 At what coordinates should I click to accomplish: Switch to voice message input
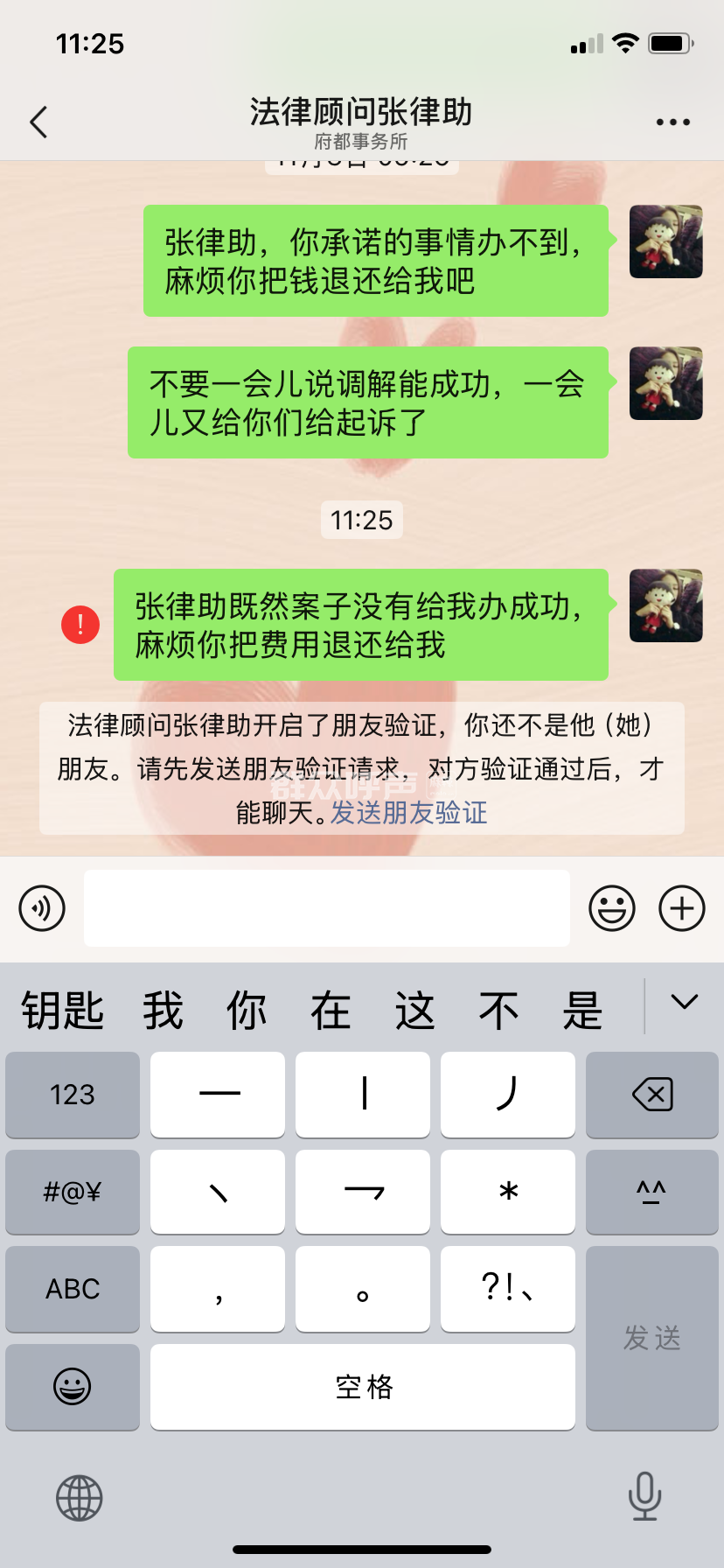(x=42, y=908)
